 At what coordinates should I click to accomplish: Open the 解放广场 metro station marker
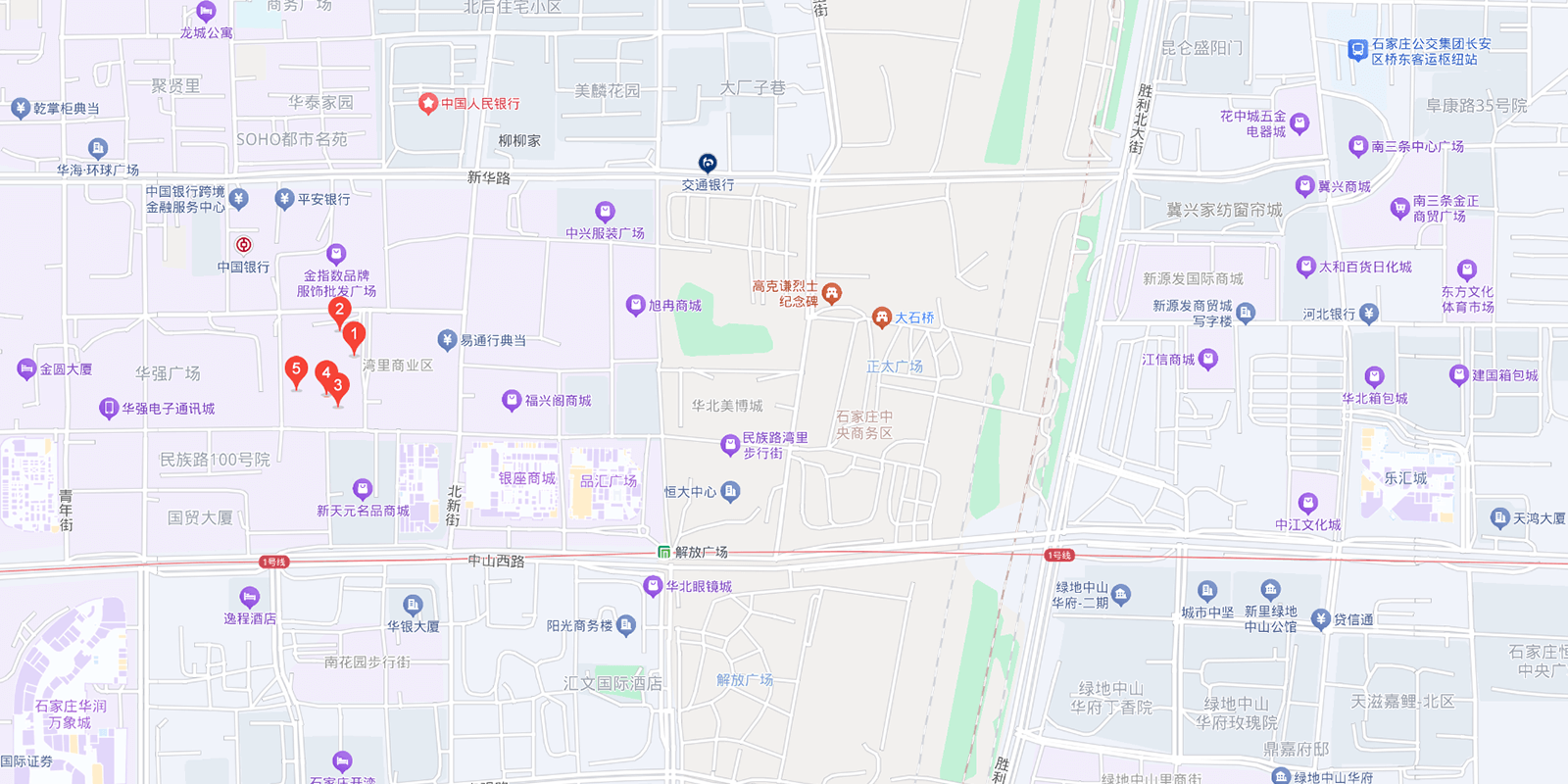[663, 552]
